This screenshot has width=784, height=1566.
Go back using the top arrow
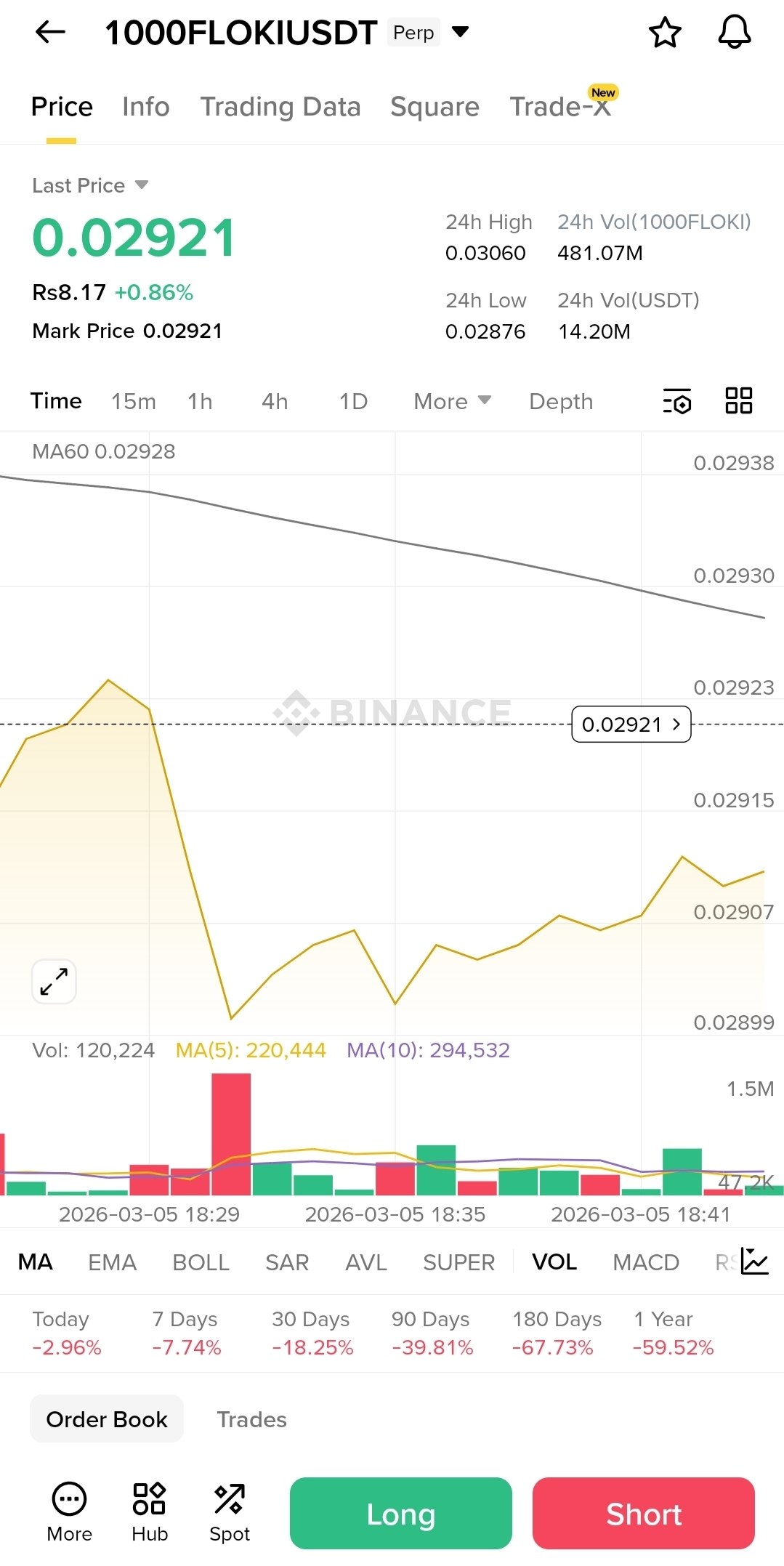click(x=50, y=32)
